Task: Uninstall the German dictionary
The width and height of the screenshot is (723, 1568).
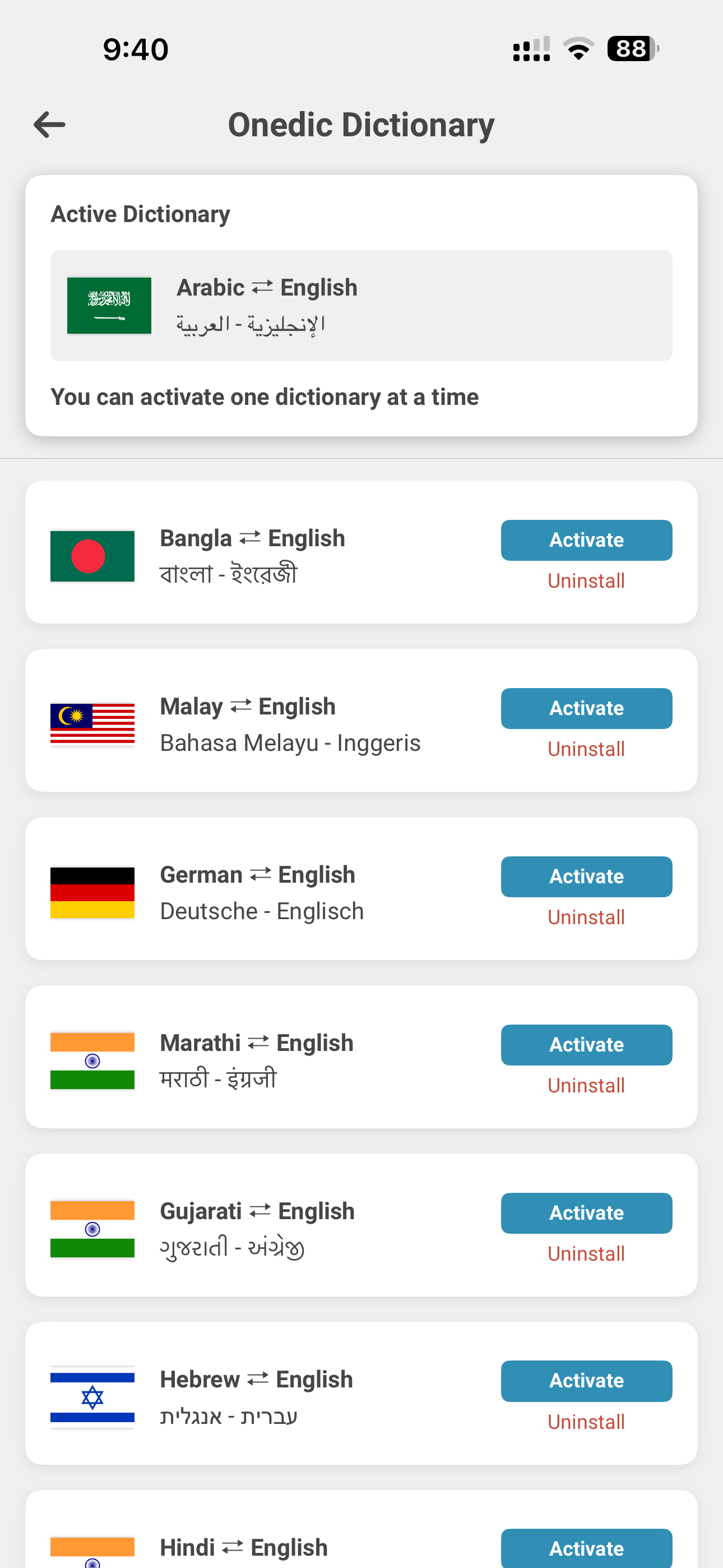Action: coord(586,917)
